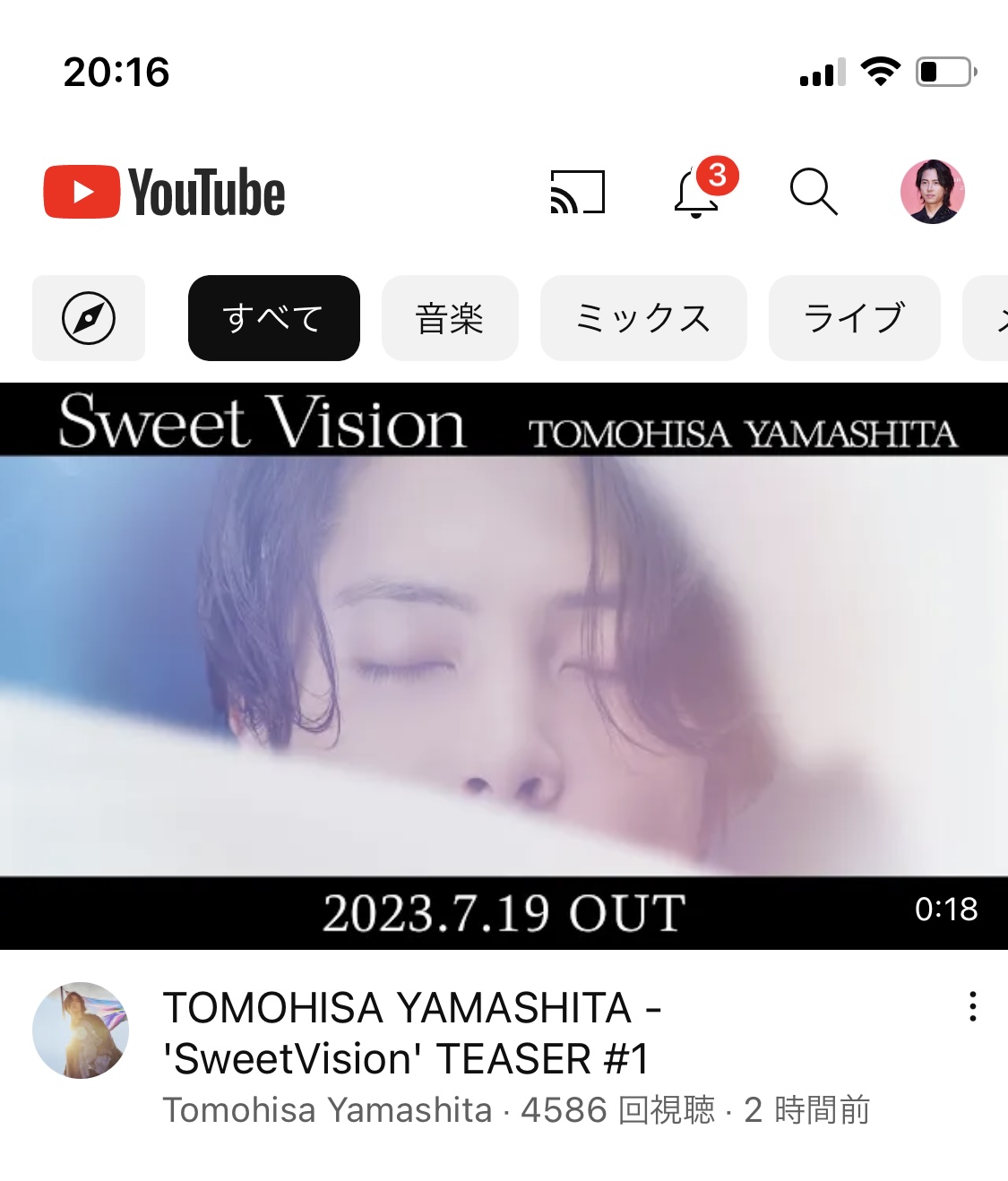Open Tomohisa Yamashita channel avatar

(x=81, y=1030)
